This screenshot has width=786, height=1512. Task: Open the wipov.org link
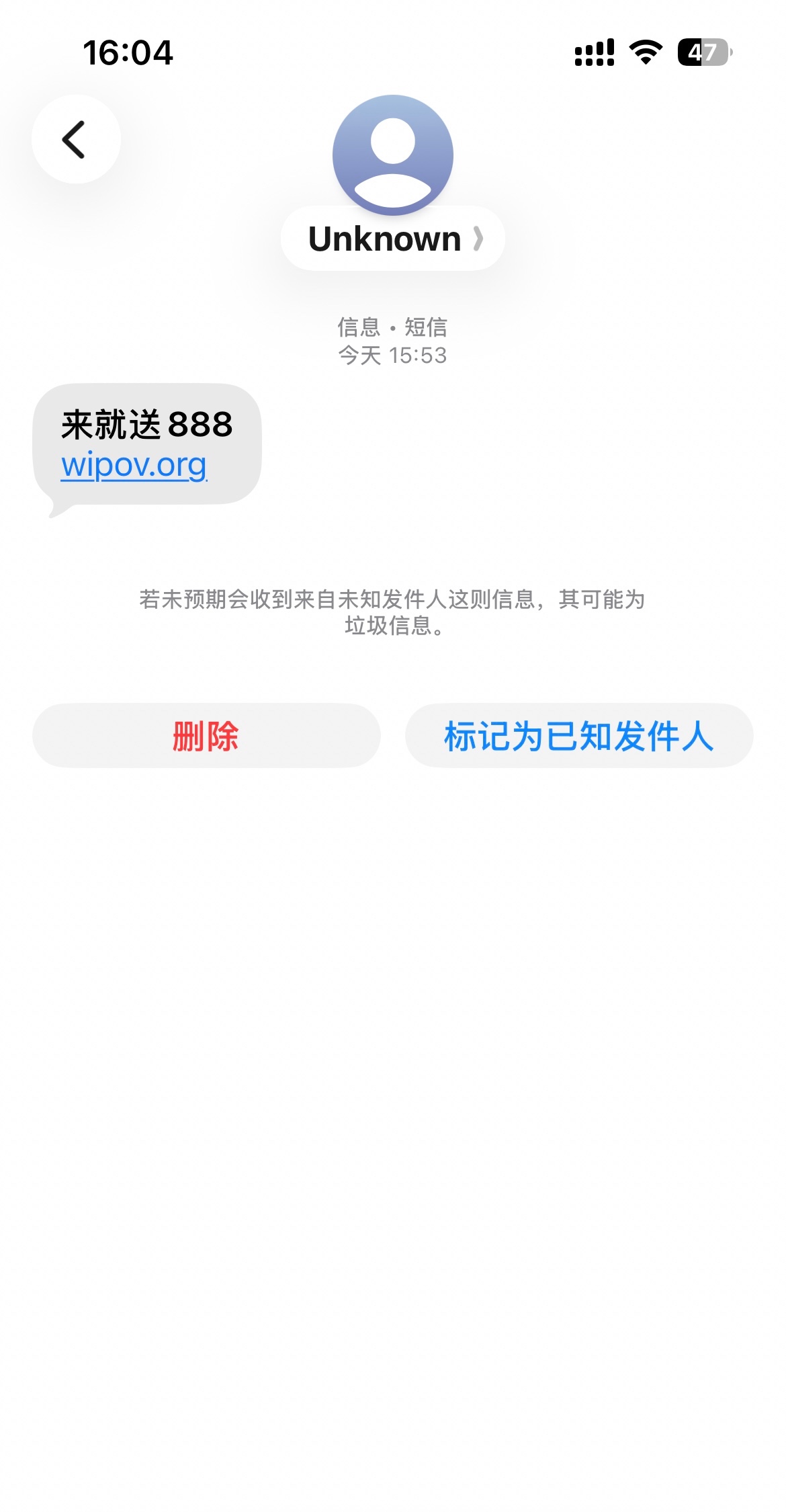pyautogui.click(x=134, y=465)
